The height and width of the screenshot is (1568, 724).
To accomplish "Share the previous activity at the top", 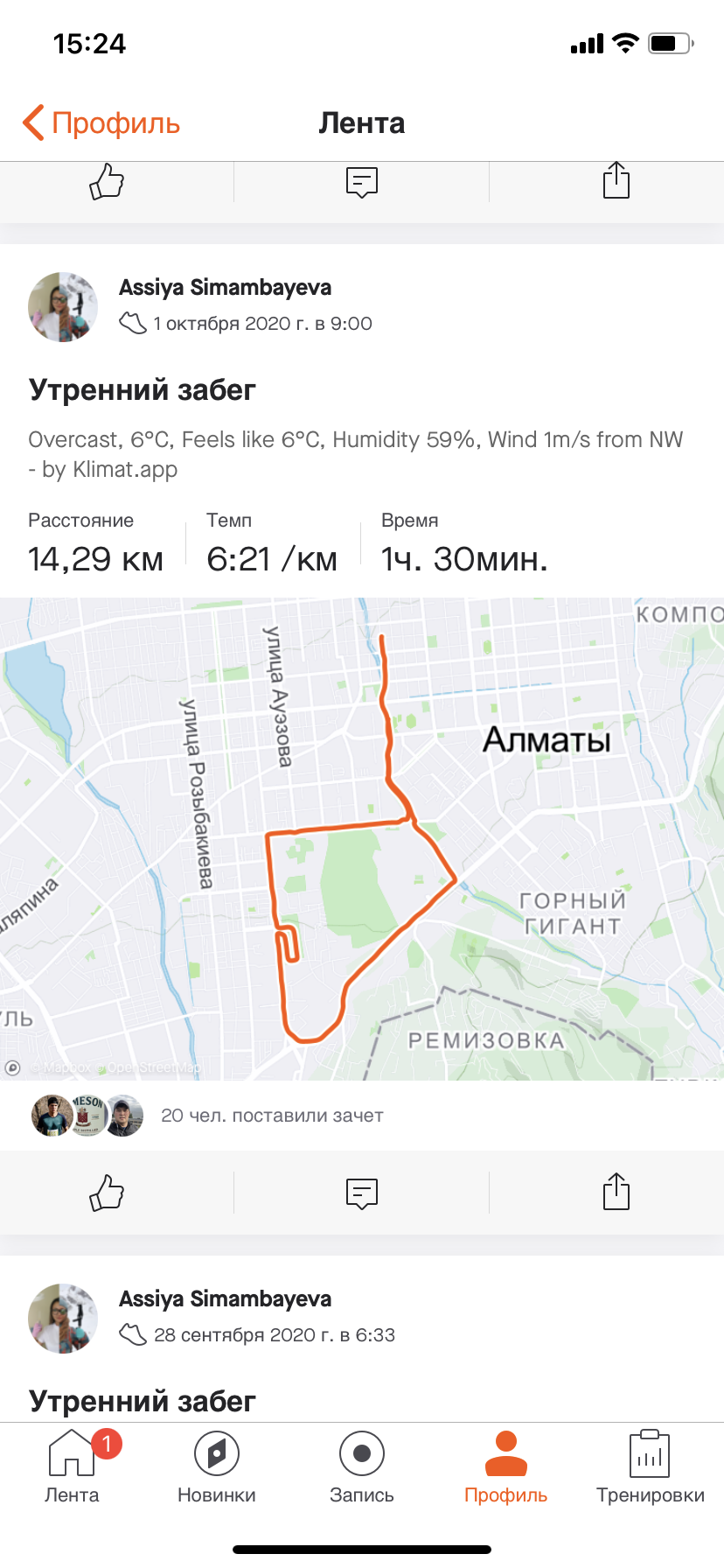I will (x=616, y=182).
